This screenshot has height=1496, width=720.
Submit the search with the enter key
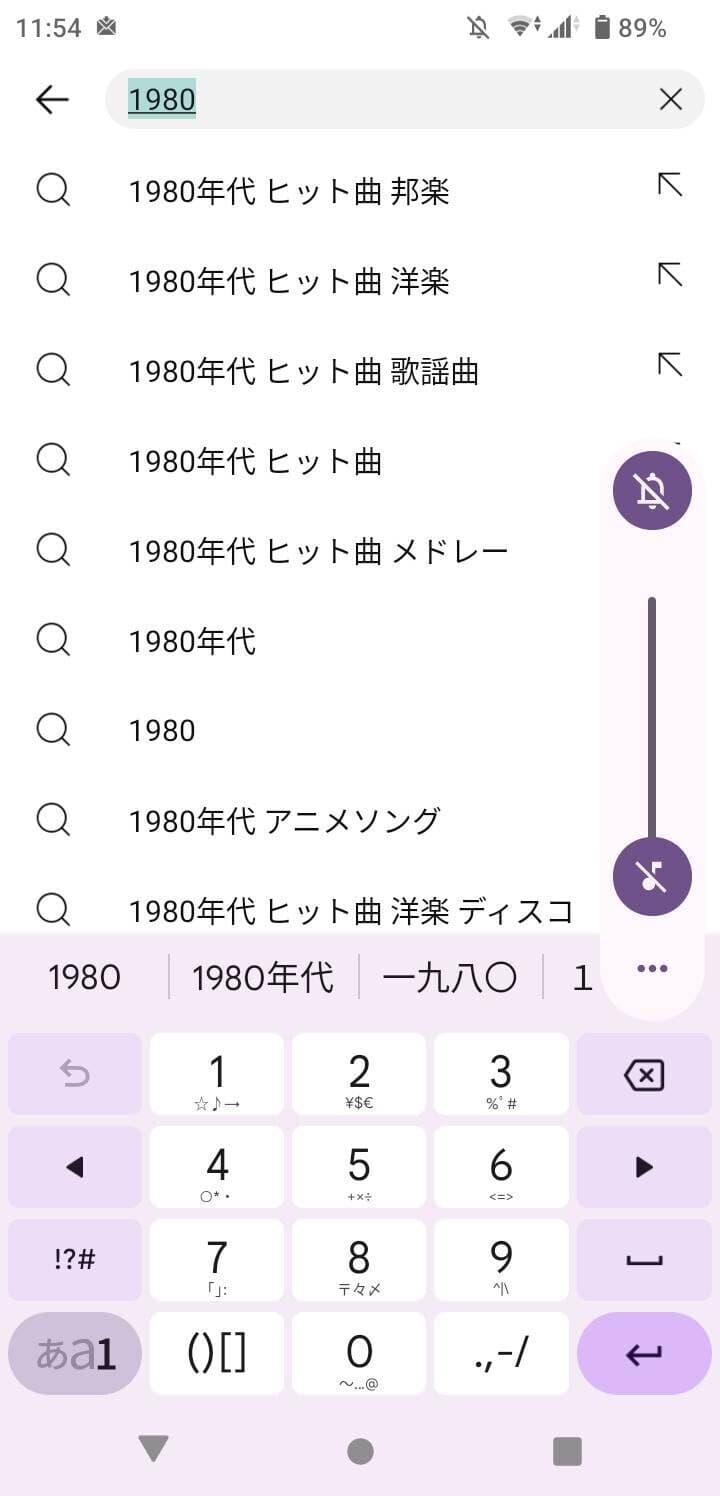click(644, 1353)
